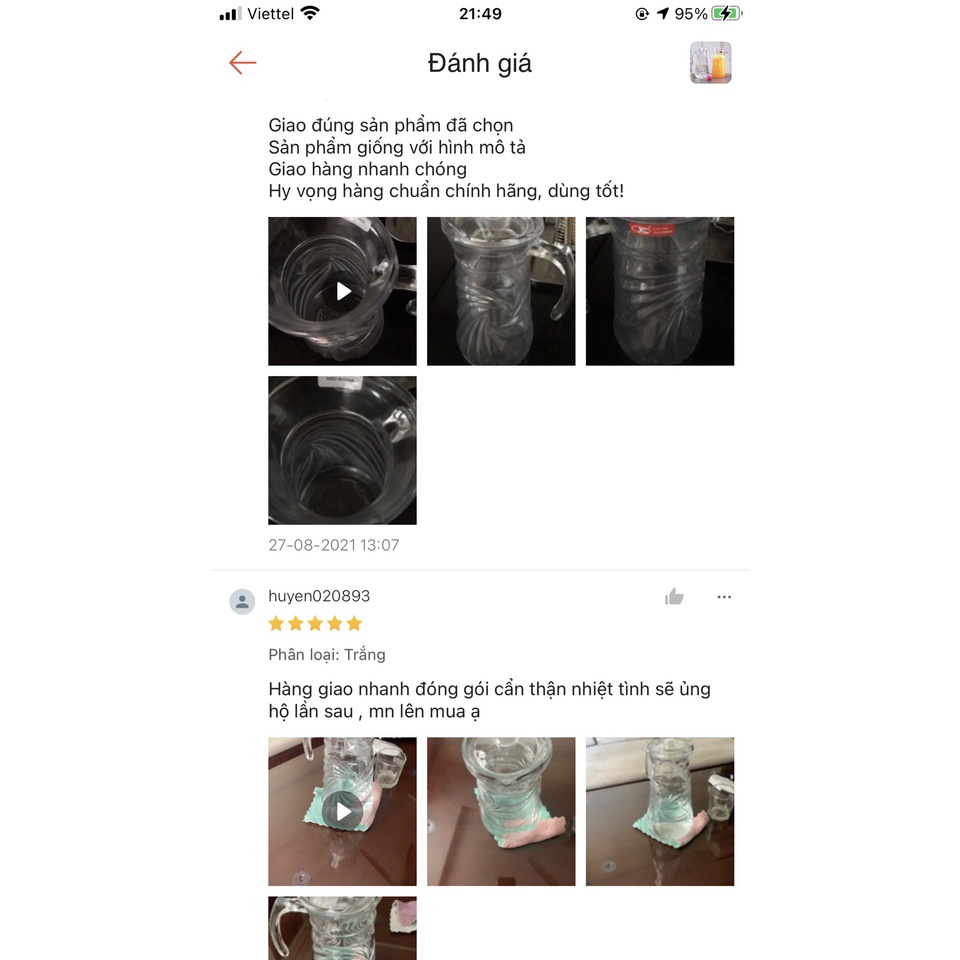Like huyen020893's review
The width and height of the screenshot is (960, 960).
coord(674,597)
